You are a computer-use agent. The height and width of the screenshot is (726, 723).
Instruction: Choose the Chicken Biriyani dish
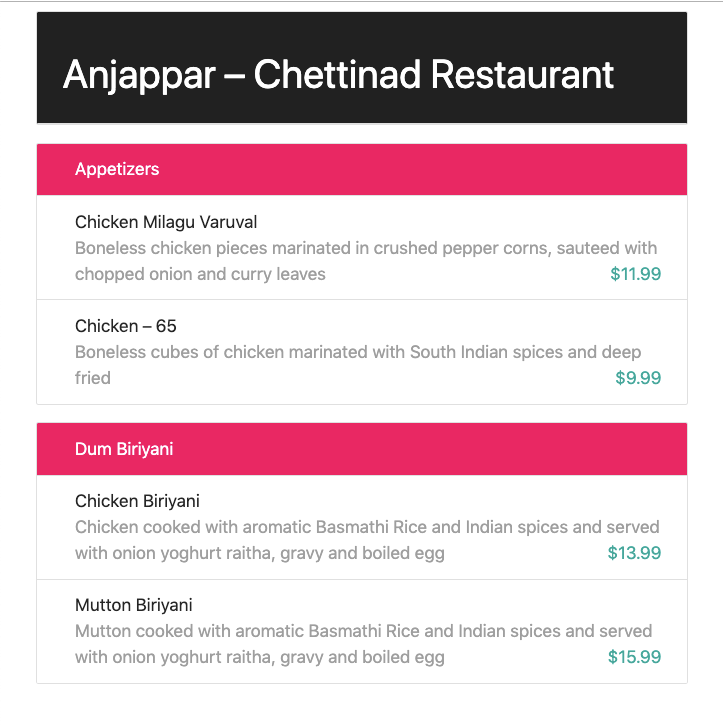[x=137, y=501]
